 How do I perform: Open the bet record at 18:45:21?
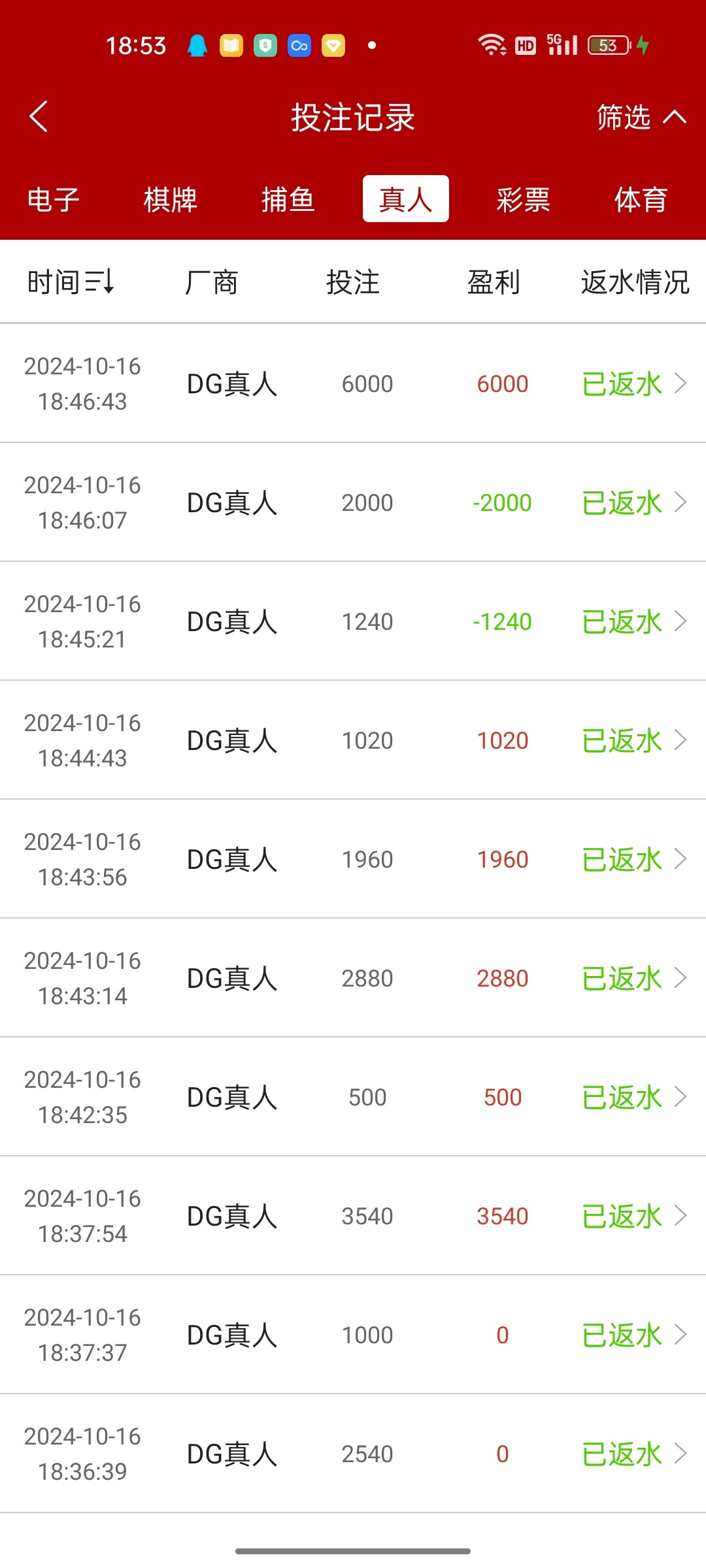click(633, 621)
